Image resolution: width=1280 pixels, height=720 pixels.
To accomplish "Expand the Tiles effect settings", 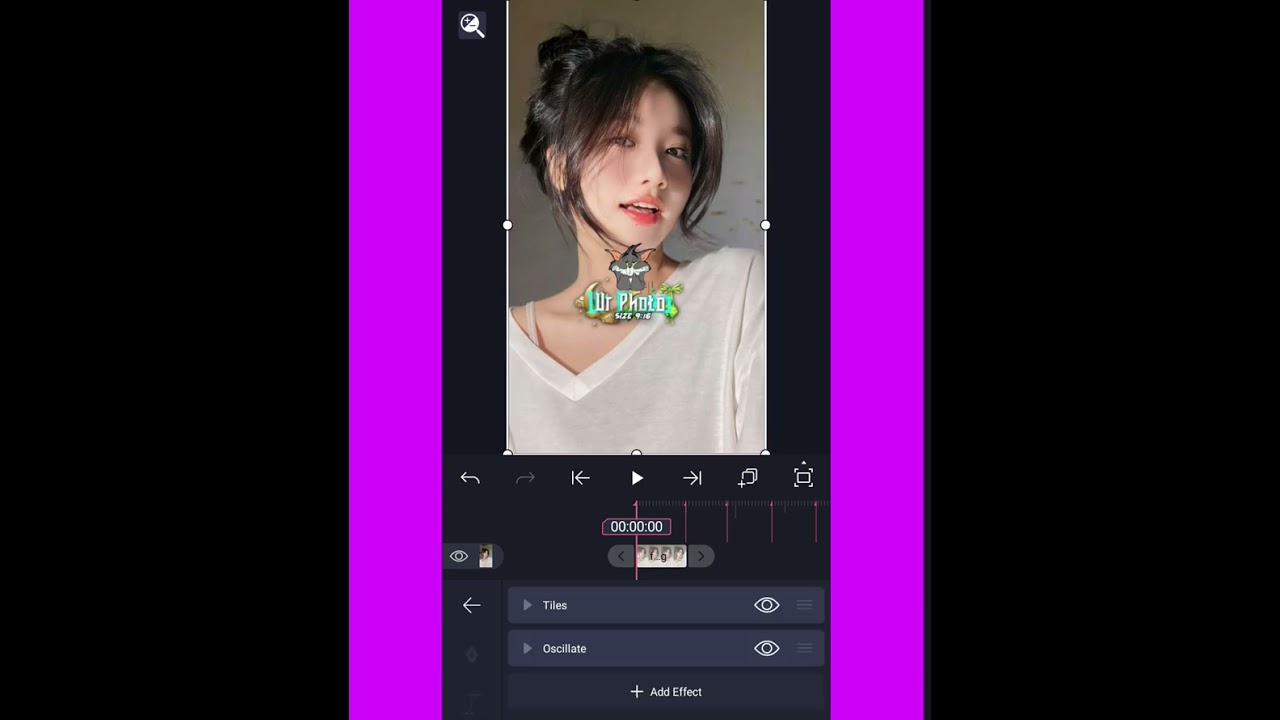I will coord(527,605).
